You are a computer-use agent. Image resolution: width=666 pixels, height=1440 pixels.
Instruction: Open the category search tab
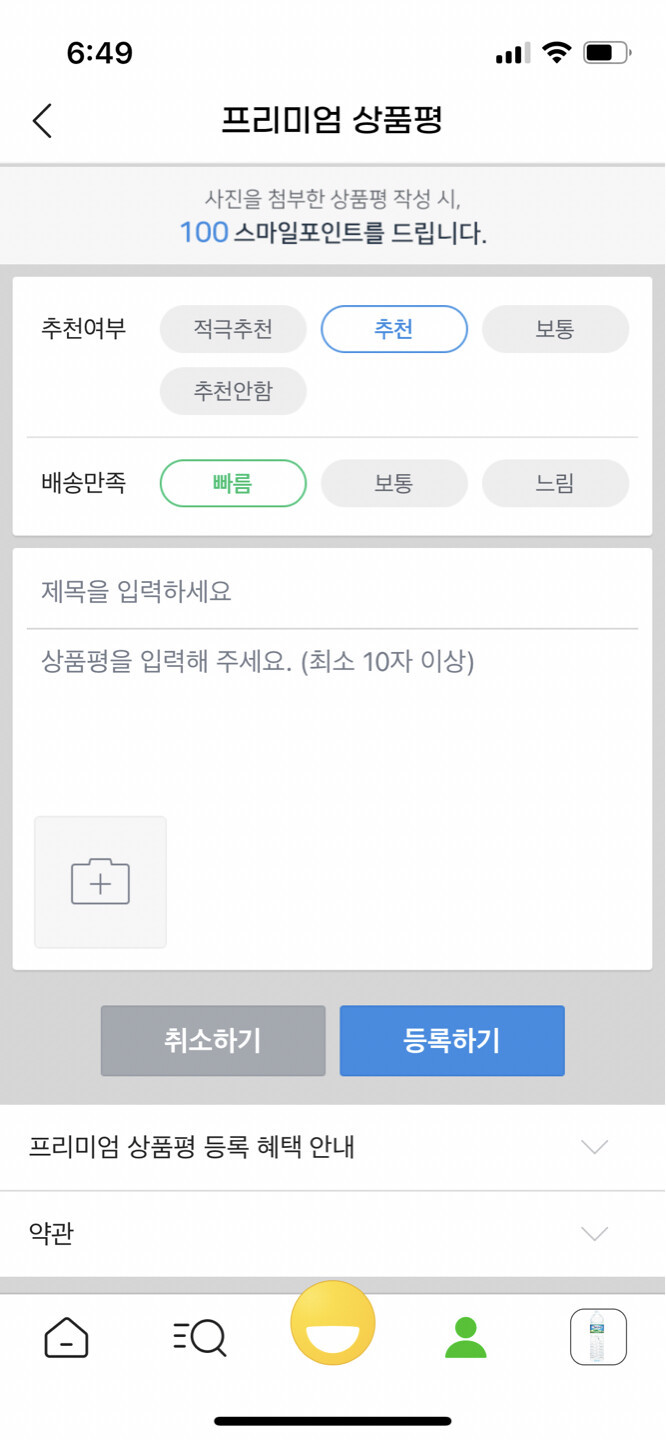pyautogui.click(x=200, y=1337)
